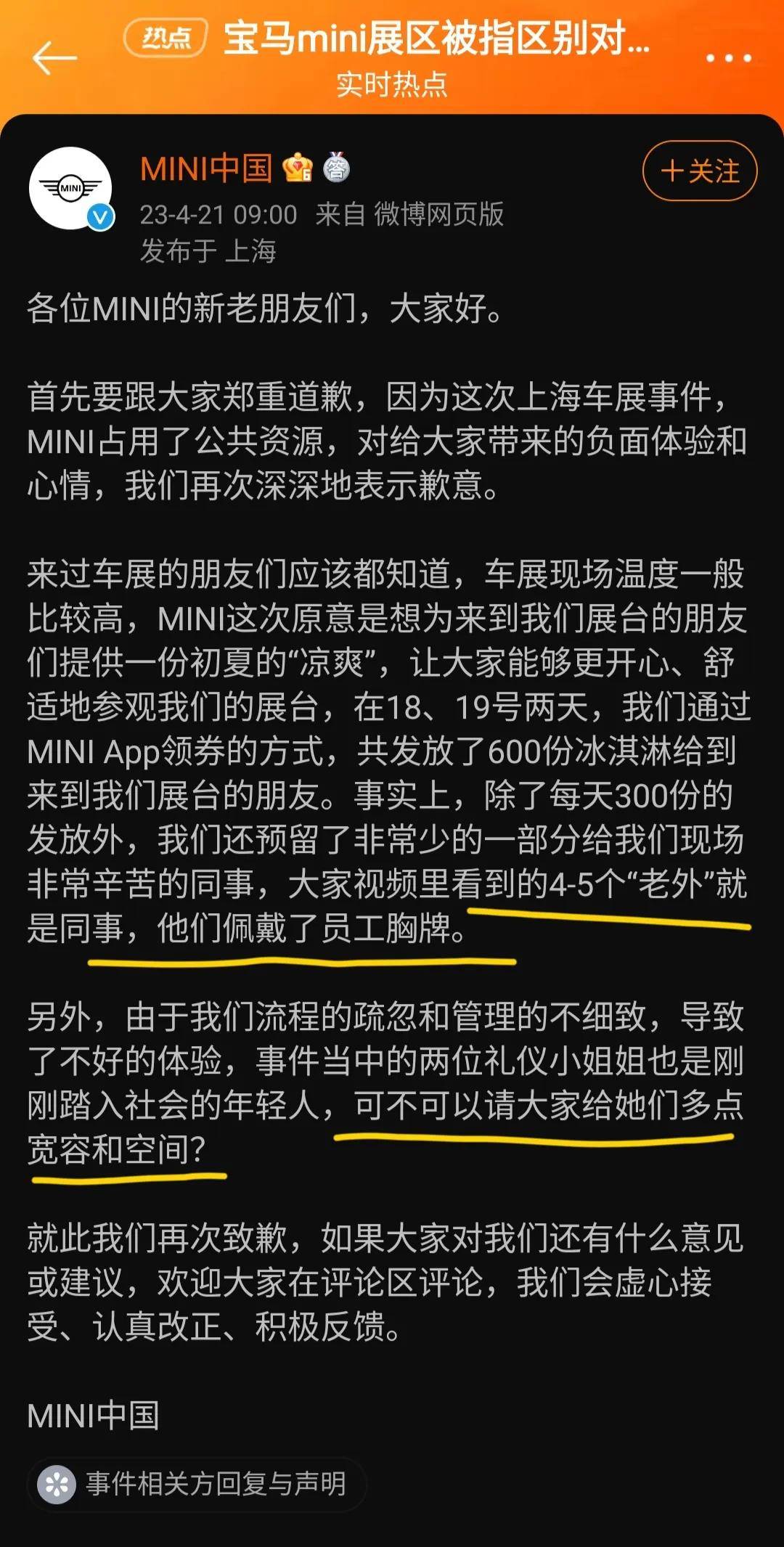Viewport: 784px width, 1547px height.
Task: Open the 事件相关方回复与声明 tag
Action: [197, 1484]
